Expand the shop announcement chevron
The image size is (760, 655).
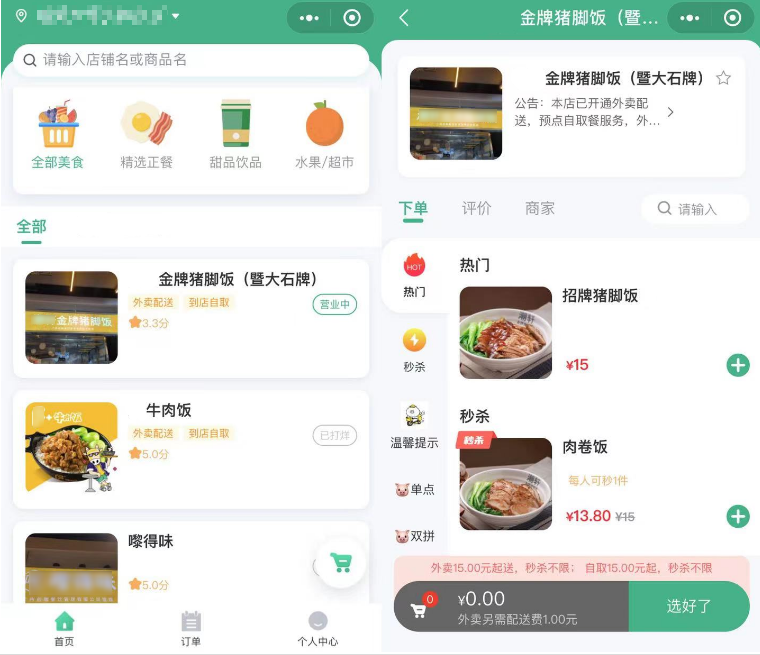(x=671, y=112)
